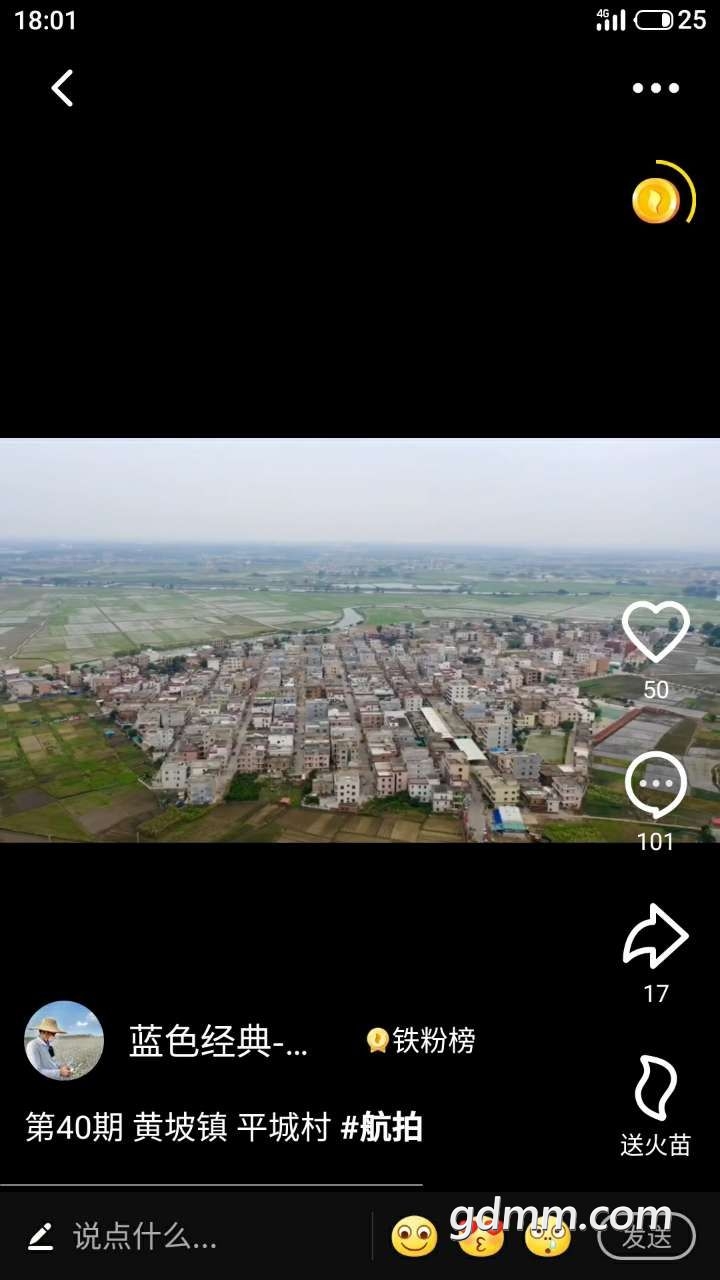Tap the 发送 send button
This screenshot has height=1280, width=720.
pyautogui.click(x=646, y=1237)
